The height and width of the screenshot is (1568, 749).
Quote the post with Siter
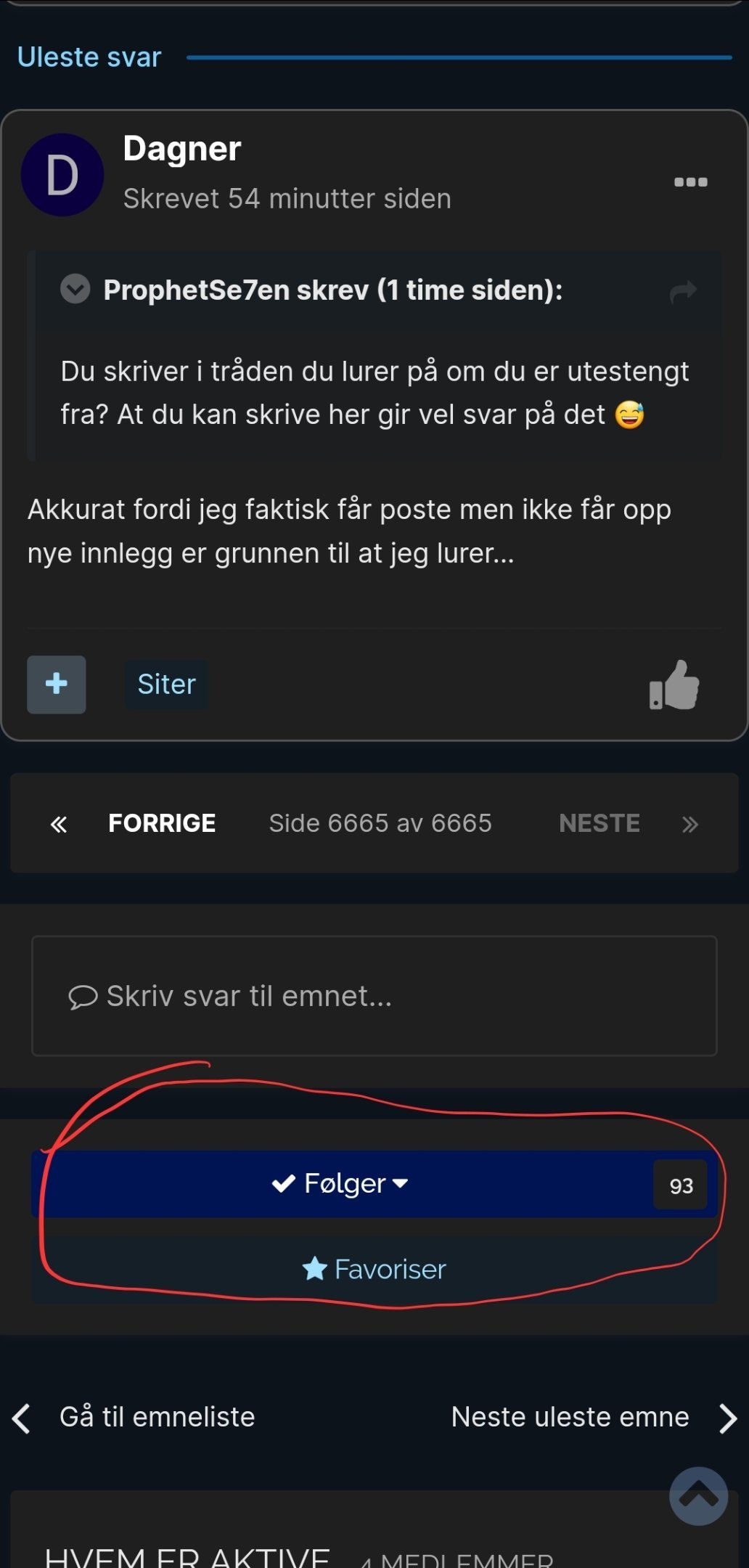click(x=166, y=684)
